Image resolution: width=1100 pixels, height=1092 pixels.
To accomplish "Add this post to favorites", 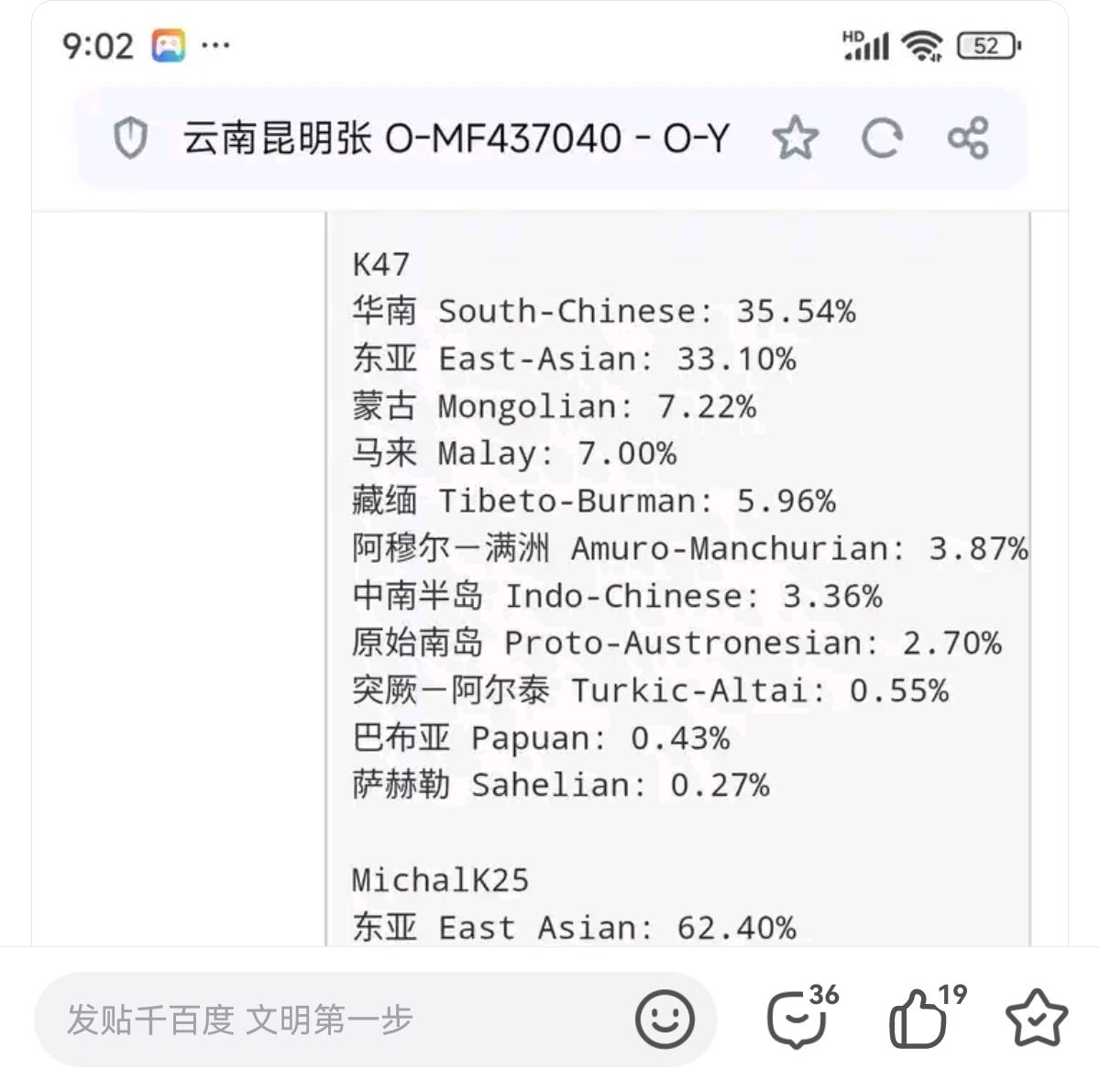I will [x=1037, y=1018].
